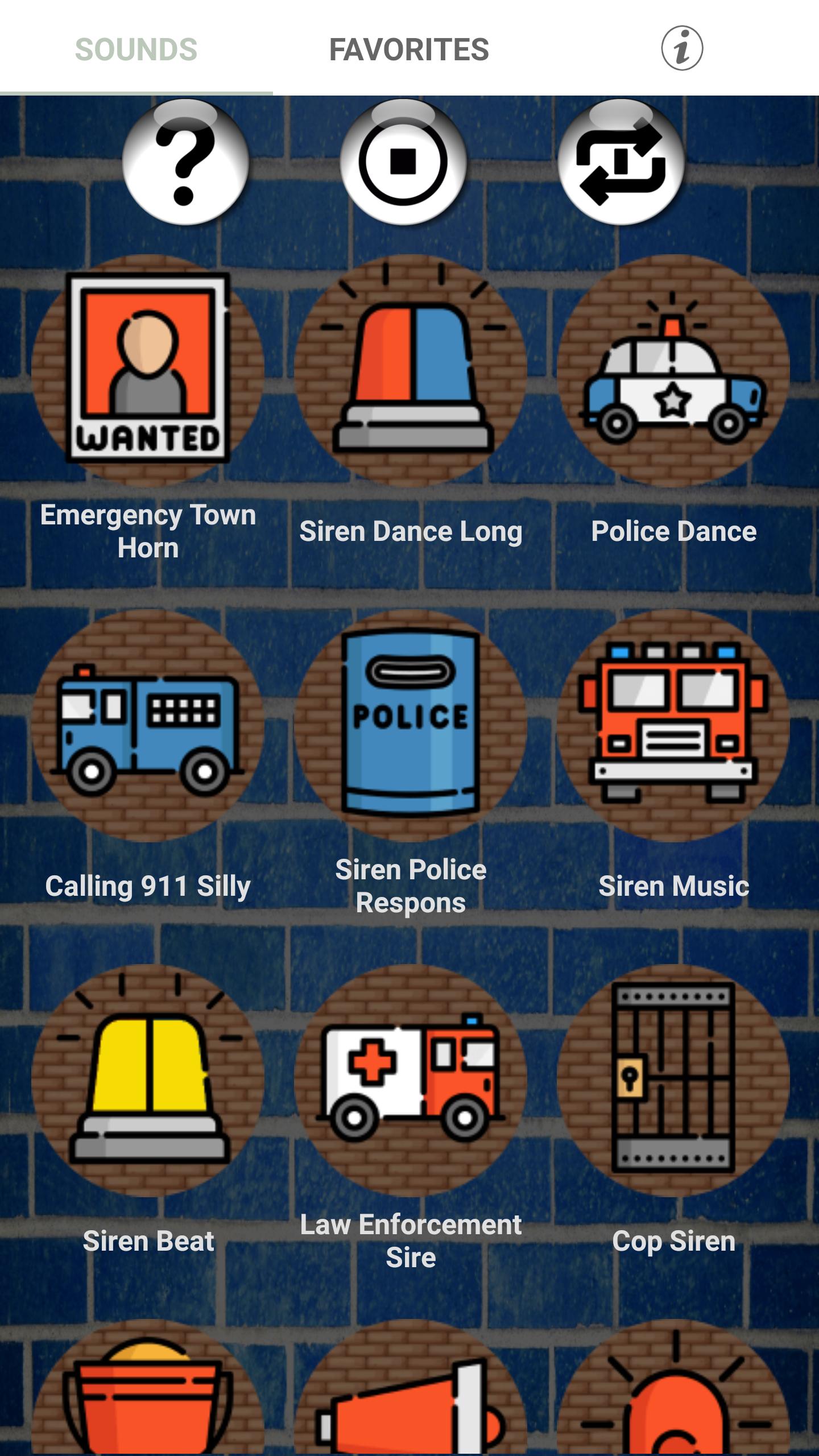Play the Cop Siren sound
The height and width of the screenshot is (1456, 819).
pyautogui.click(x=673, y=1080)
